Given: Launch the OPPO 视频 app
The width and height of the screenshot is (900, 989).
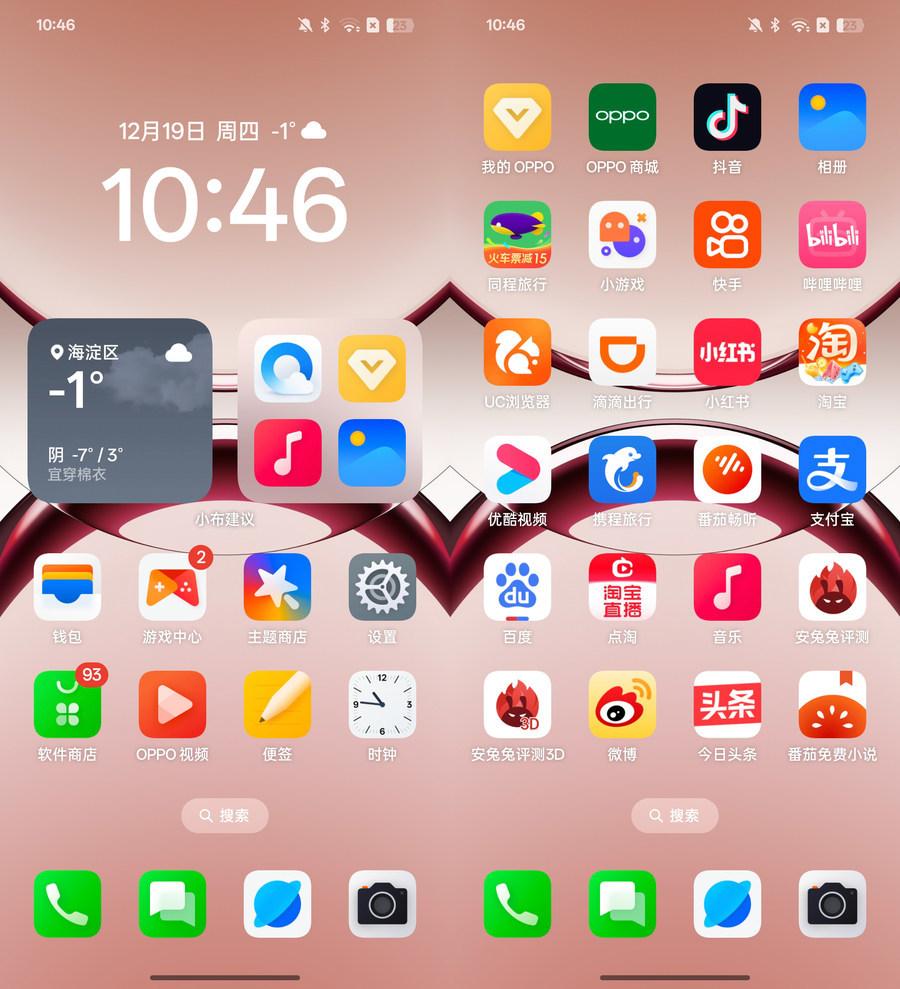Looking at the screenshot, I should 172,704.
